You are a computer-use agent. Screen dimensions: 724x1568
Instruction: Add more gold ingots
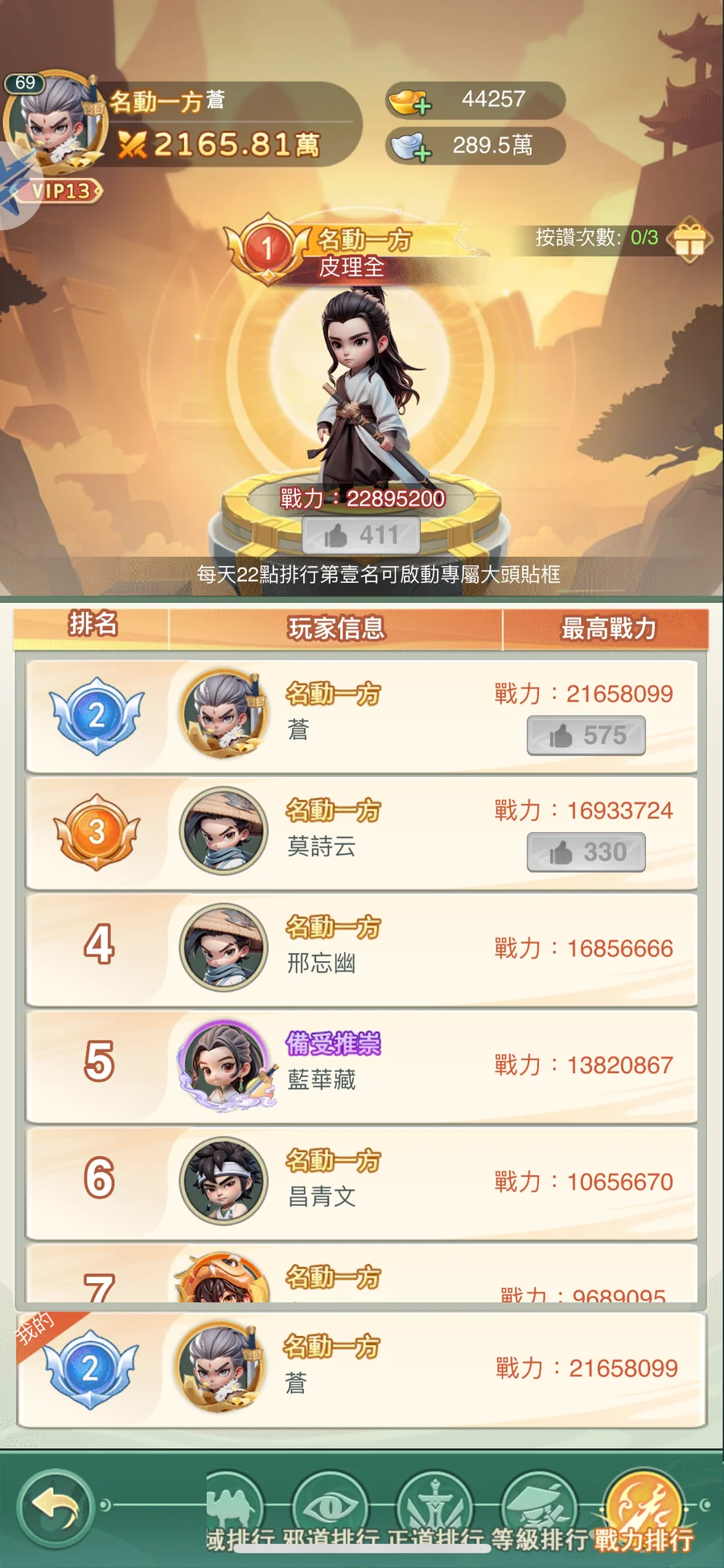(410, 102)
